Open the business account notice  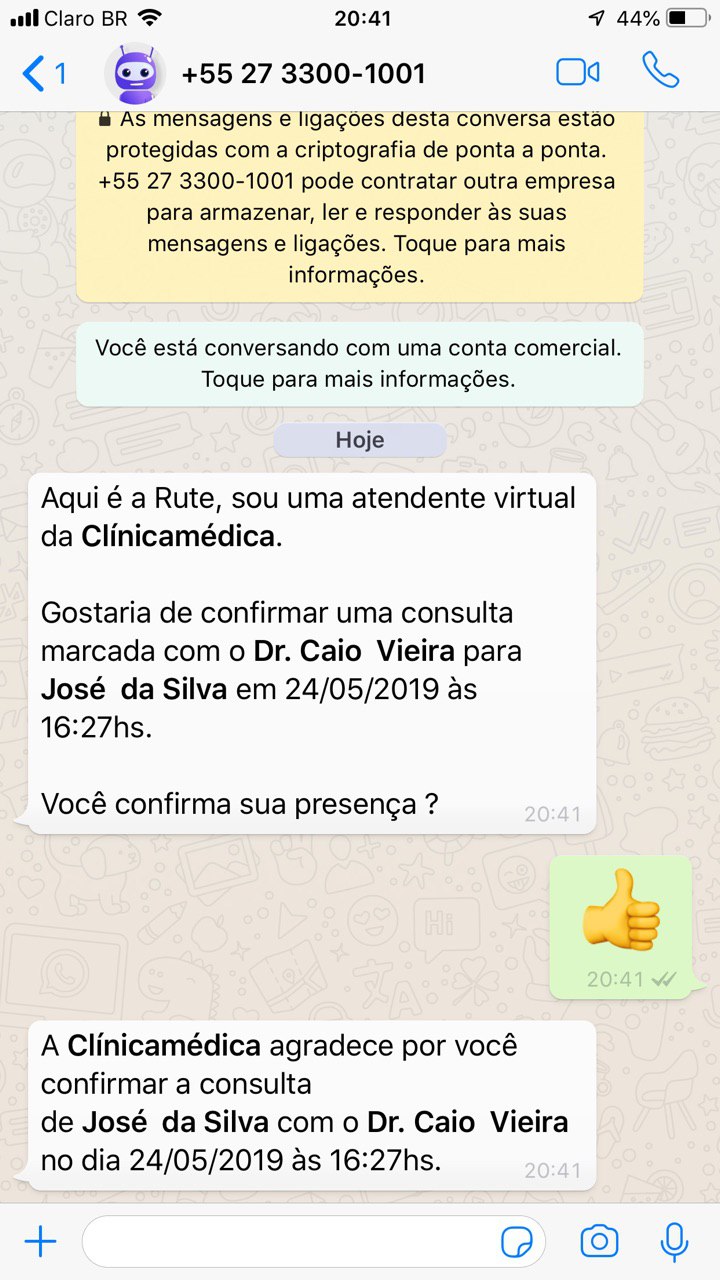(360, 364)
